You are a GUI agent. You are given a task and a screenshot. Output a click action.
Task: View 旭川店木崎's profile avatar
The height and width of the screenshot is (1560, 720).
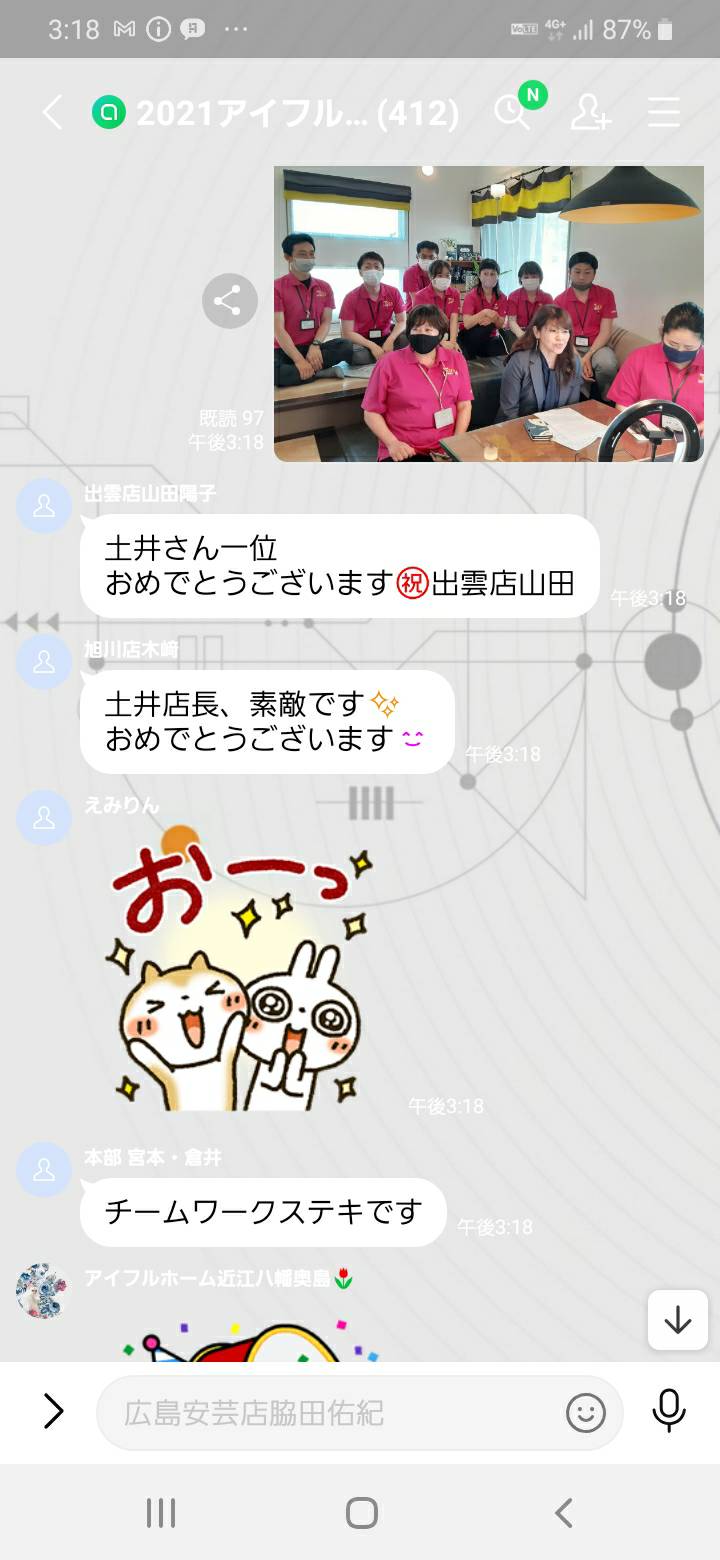click(x=44, y=661)
